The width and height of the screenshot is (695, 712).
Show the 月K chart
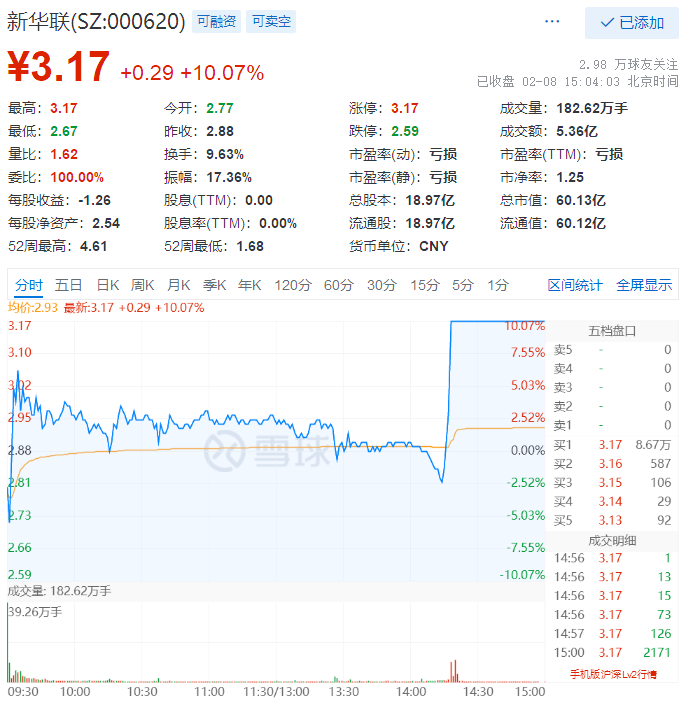tap(179, 285)
